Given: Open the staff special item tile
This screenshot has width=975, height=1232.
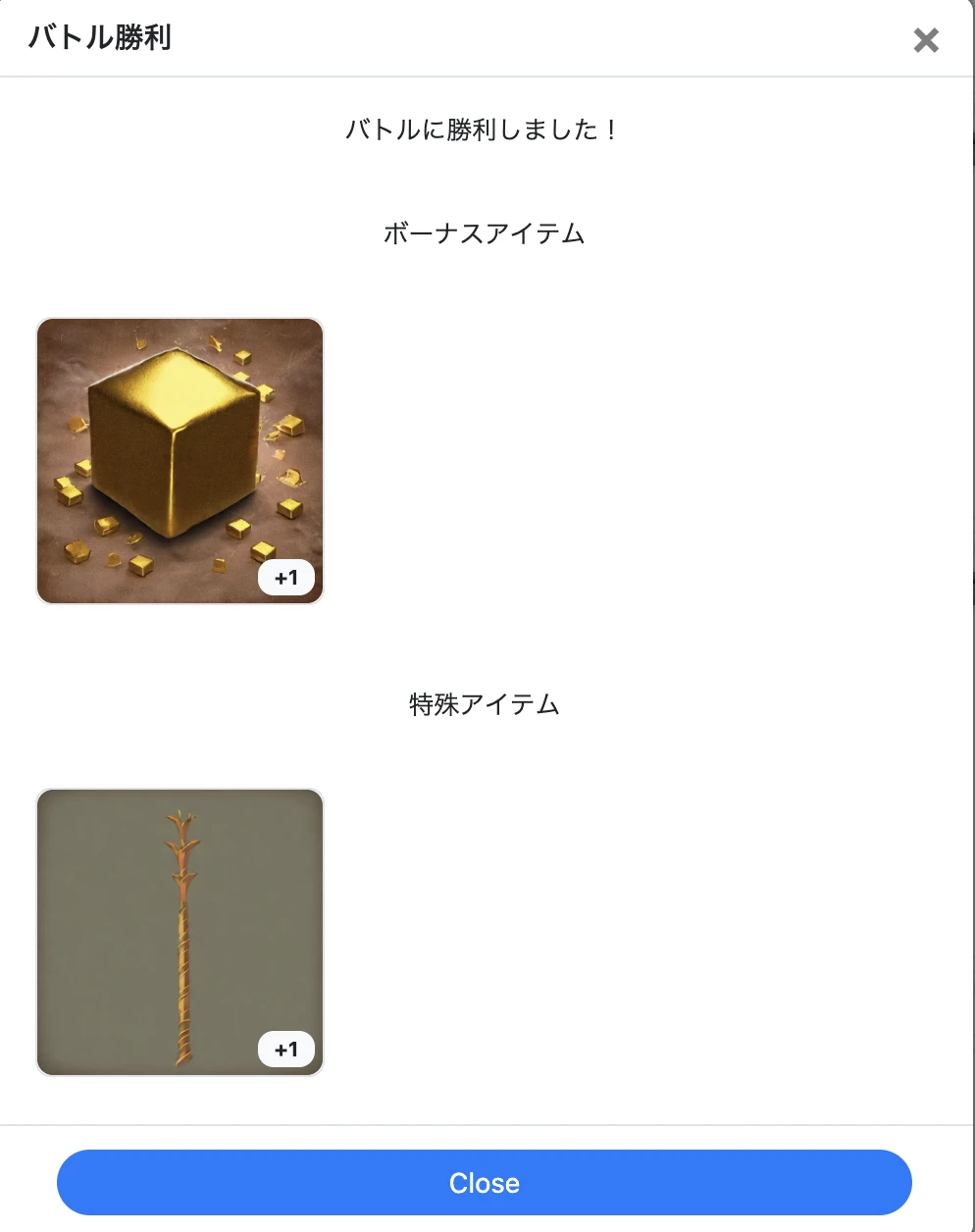Looking at the screenshot, I should (x=180, y=932).
